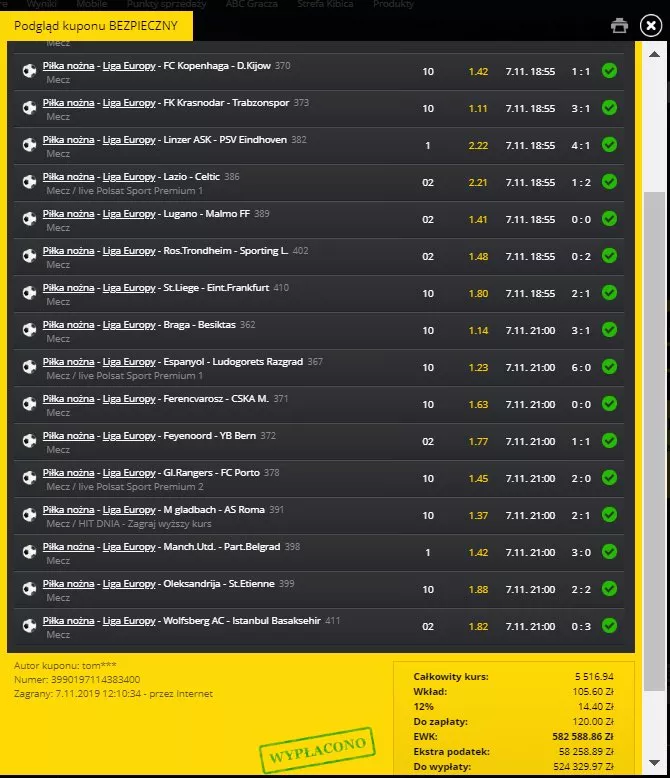
Task: Open Liga Europy link in Linzer ASK - PSV Eindhoven row
Action: [128, 140]
